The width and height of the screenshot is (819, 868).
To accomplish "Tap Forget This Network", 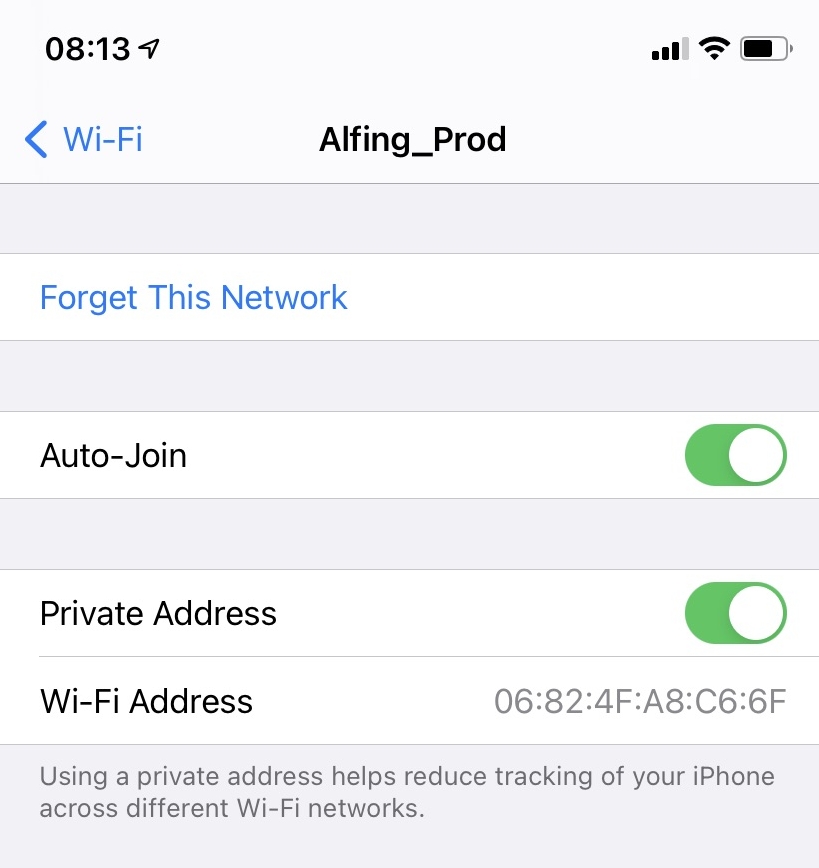I will click(193, 297).
